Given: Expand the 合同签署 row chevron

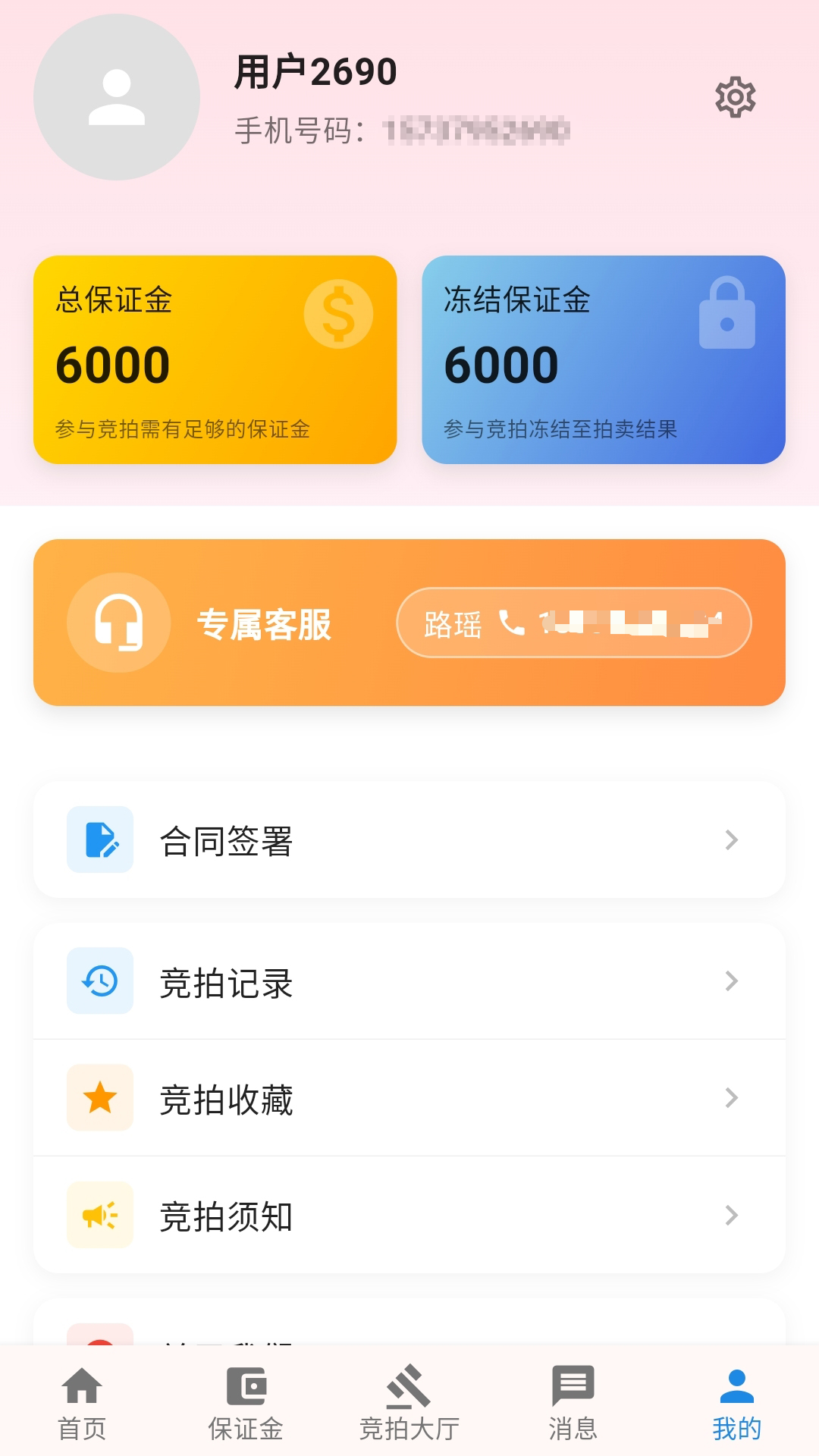Looking at the screenshot, I should [x=730, y=839].
